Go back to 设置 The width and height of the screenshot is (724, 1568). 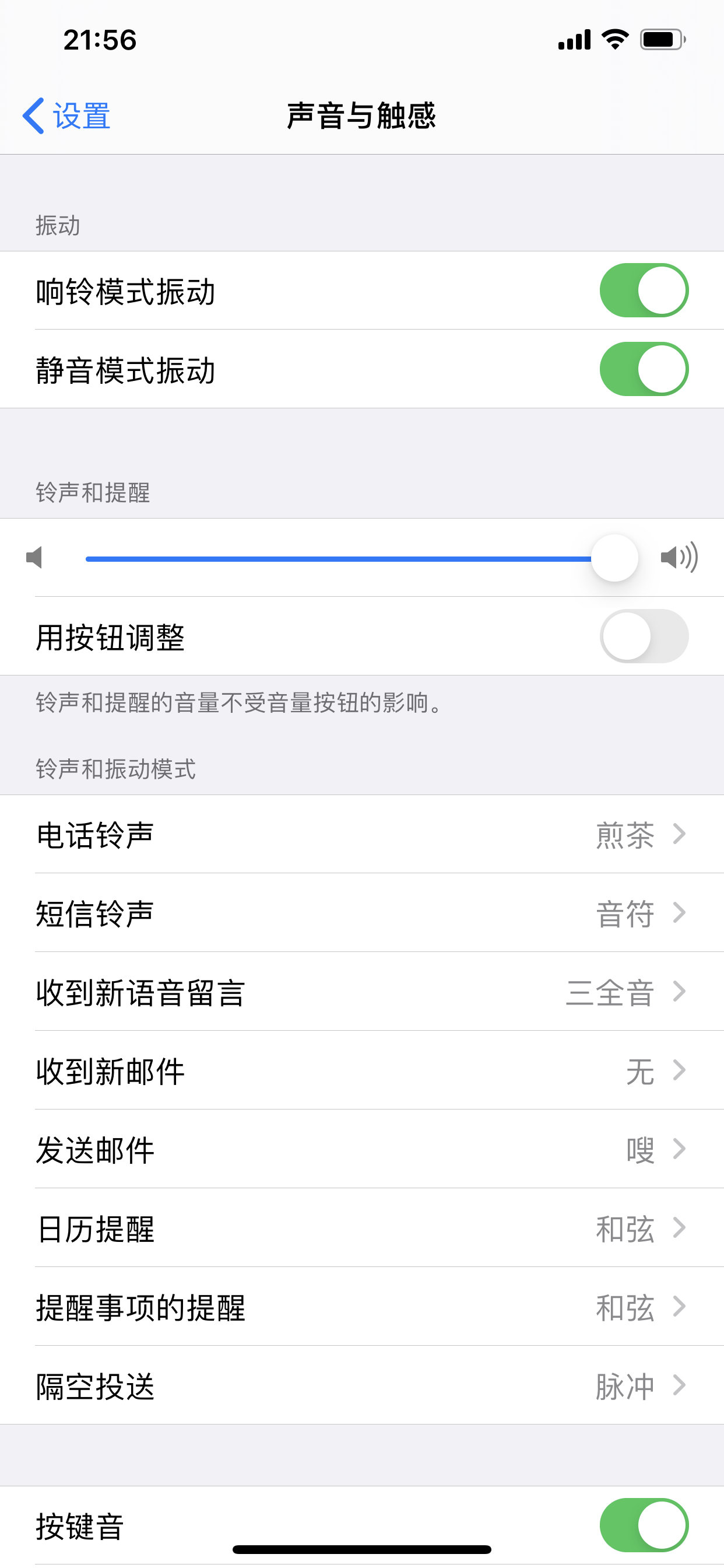tap(67, 116)
